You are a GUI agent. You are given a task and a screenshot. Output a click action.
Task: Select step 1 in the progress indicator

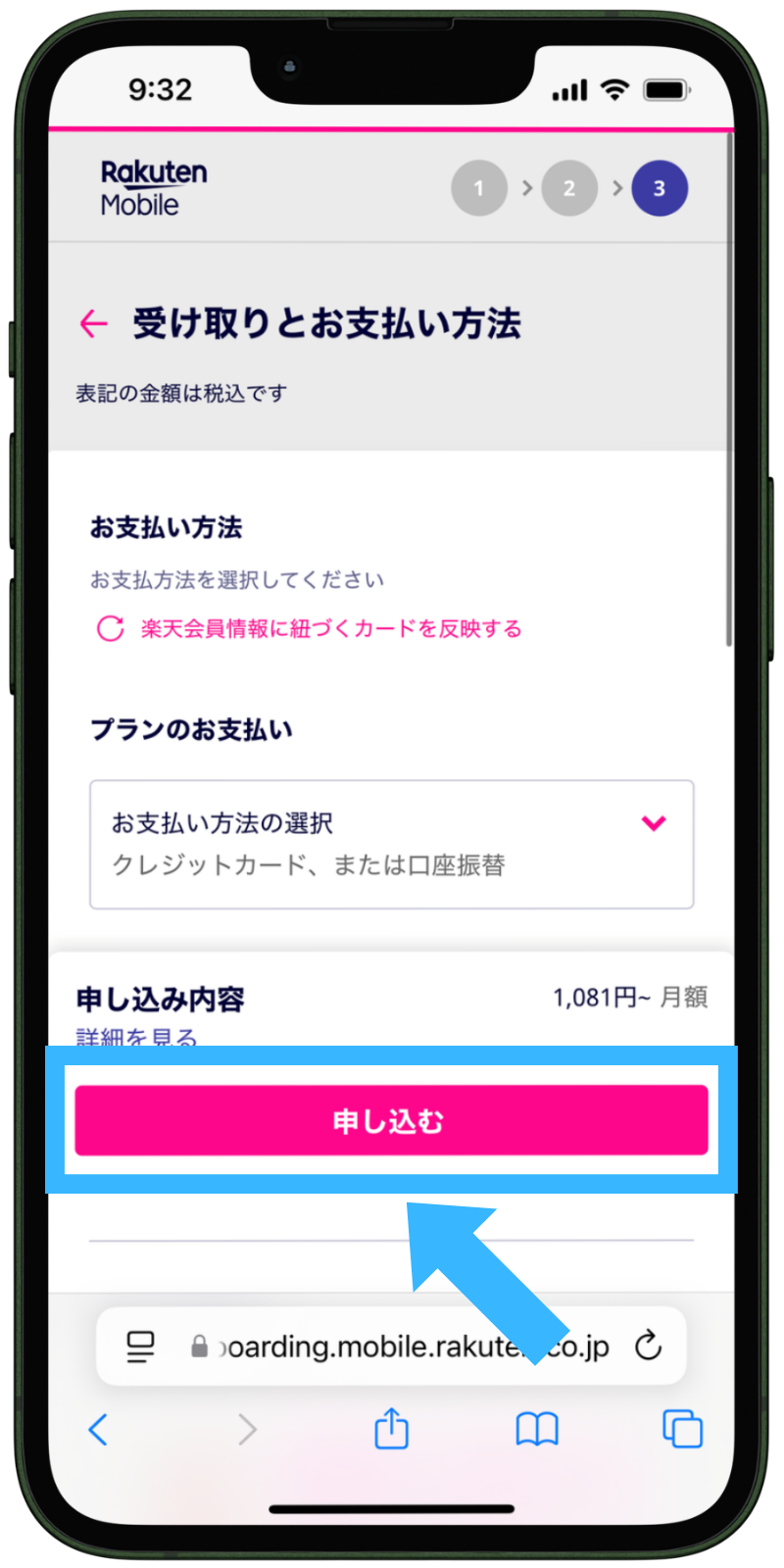[479, 188]
